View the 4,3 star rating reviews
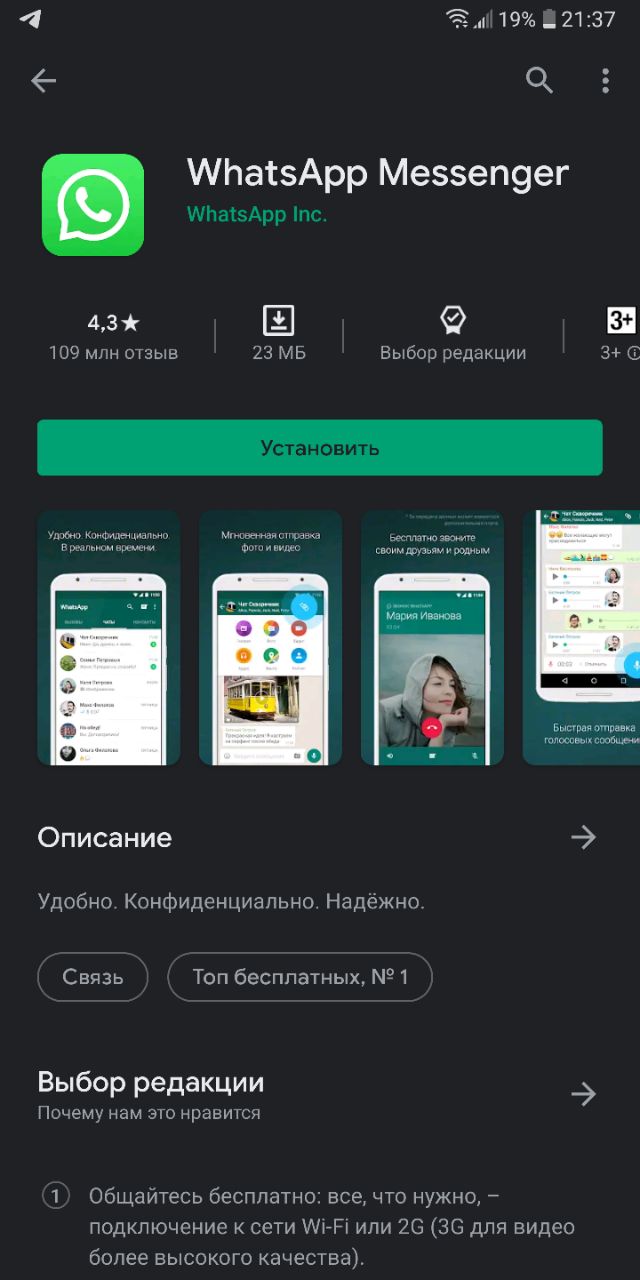This screenshot has width=640, height=1280. click(113, 335)
